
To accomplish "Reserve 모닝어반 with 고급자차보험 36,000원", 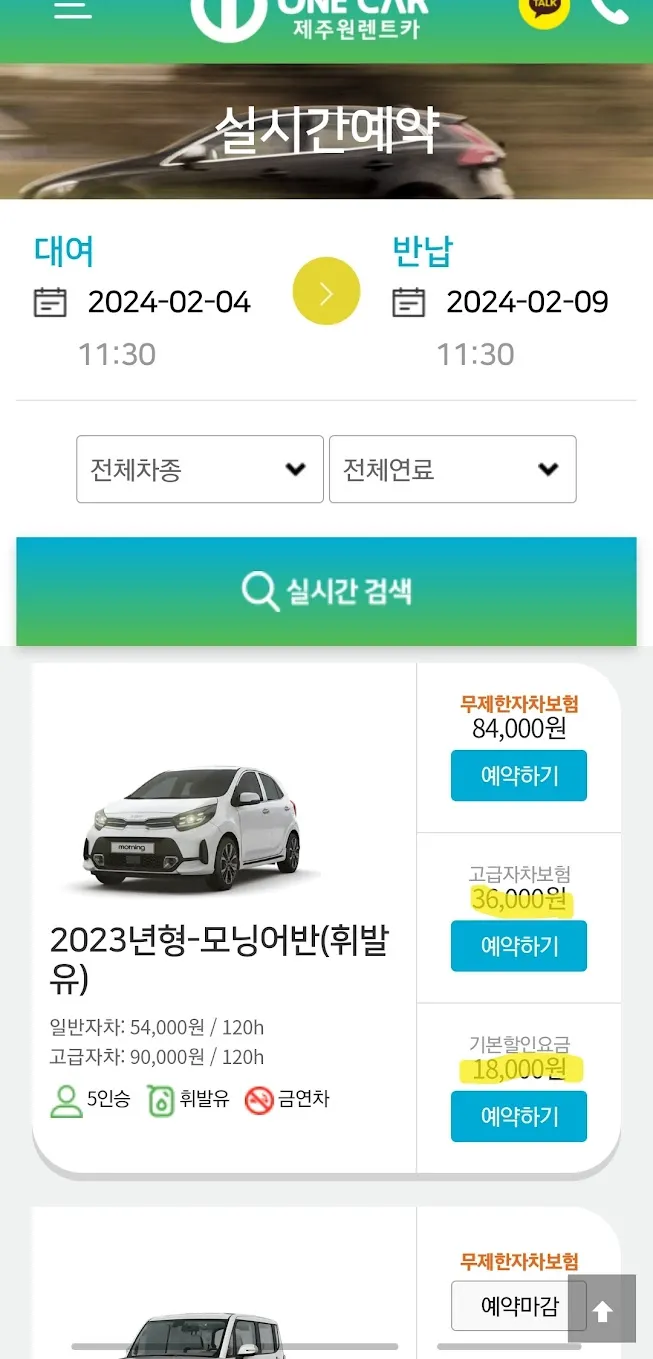I will (x=518, y=946).
